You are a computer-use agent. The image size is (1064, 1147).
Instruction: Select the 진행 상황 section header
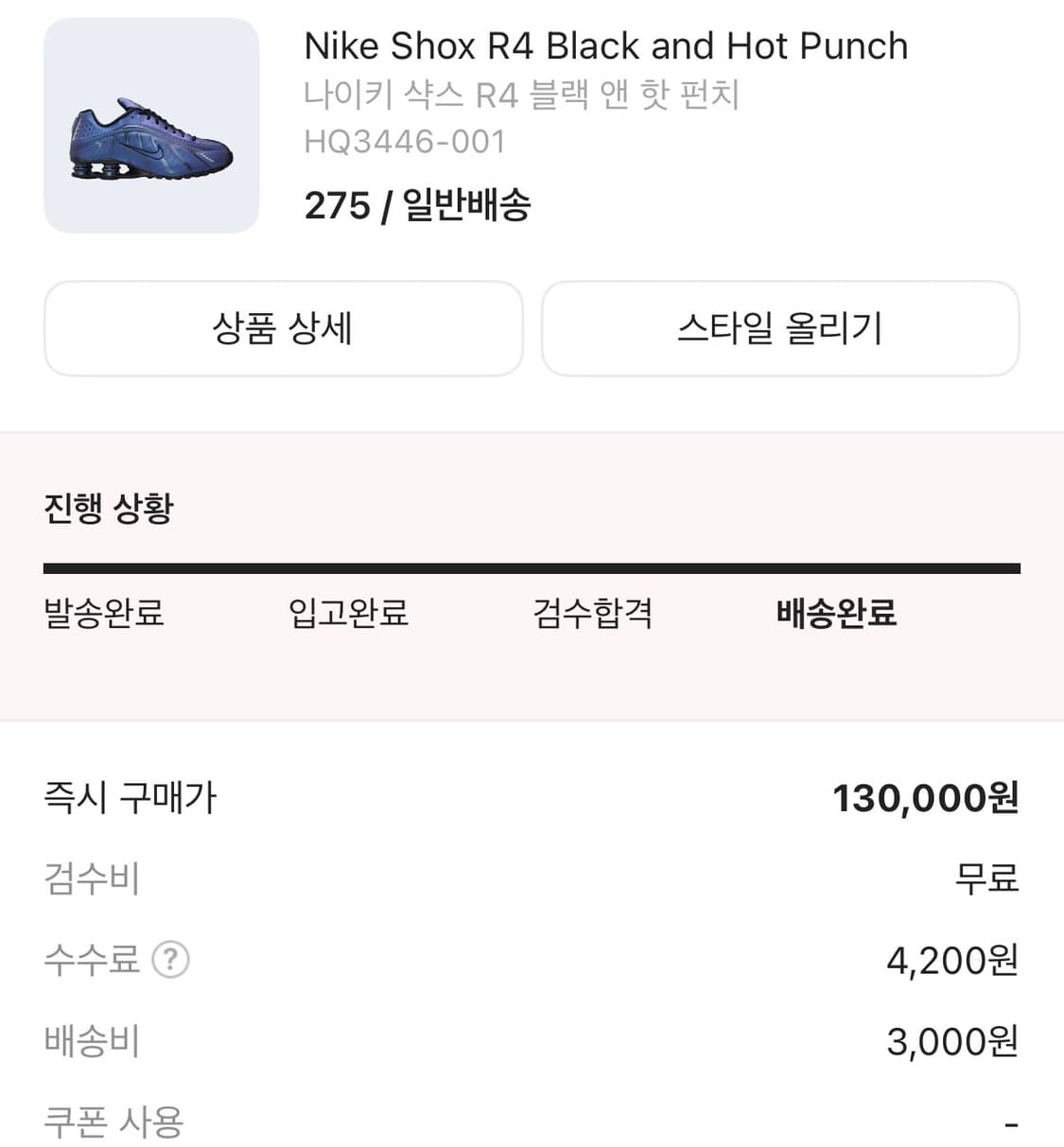(x=108, y=509)
